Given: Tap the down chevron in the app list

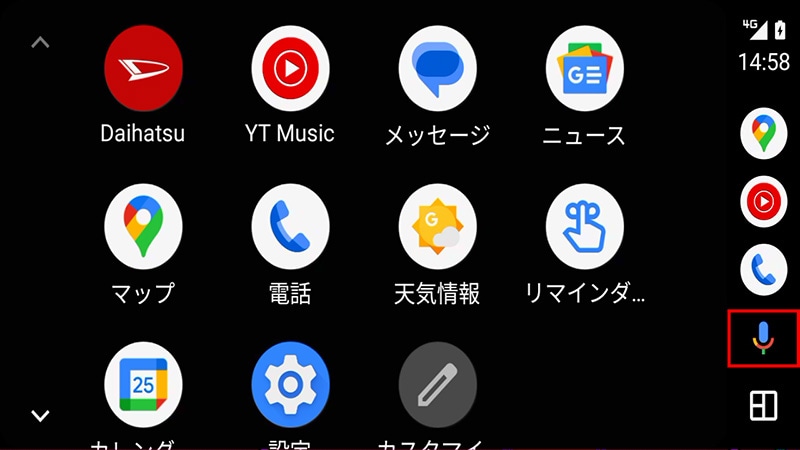Looking at the screenshot, I should tap(40, 414).
